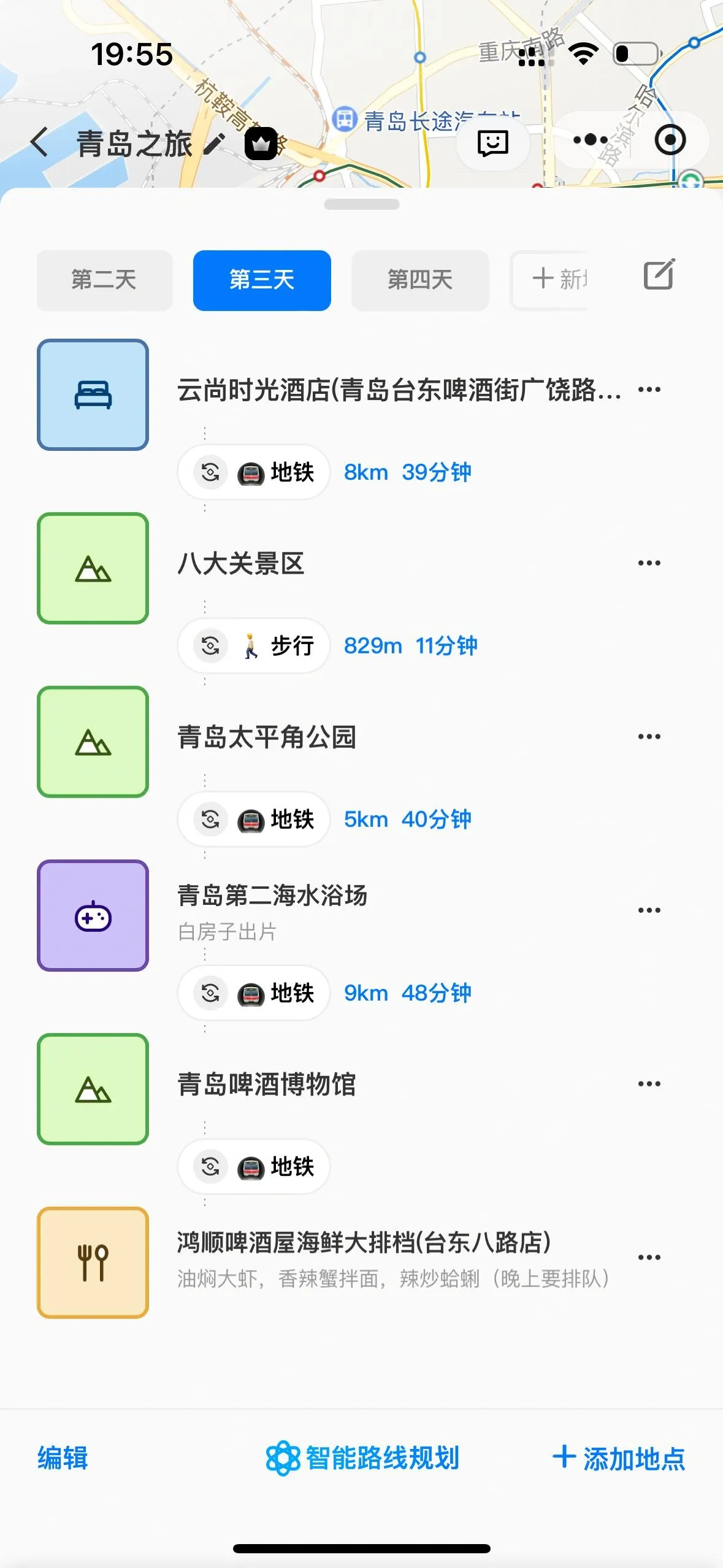This screenshot has height=1568, width=723.
Task: Open the edit note icon beside day tabs
Action: (x=659, y=275)
